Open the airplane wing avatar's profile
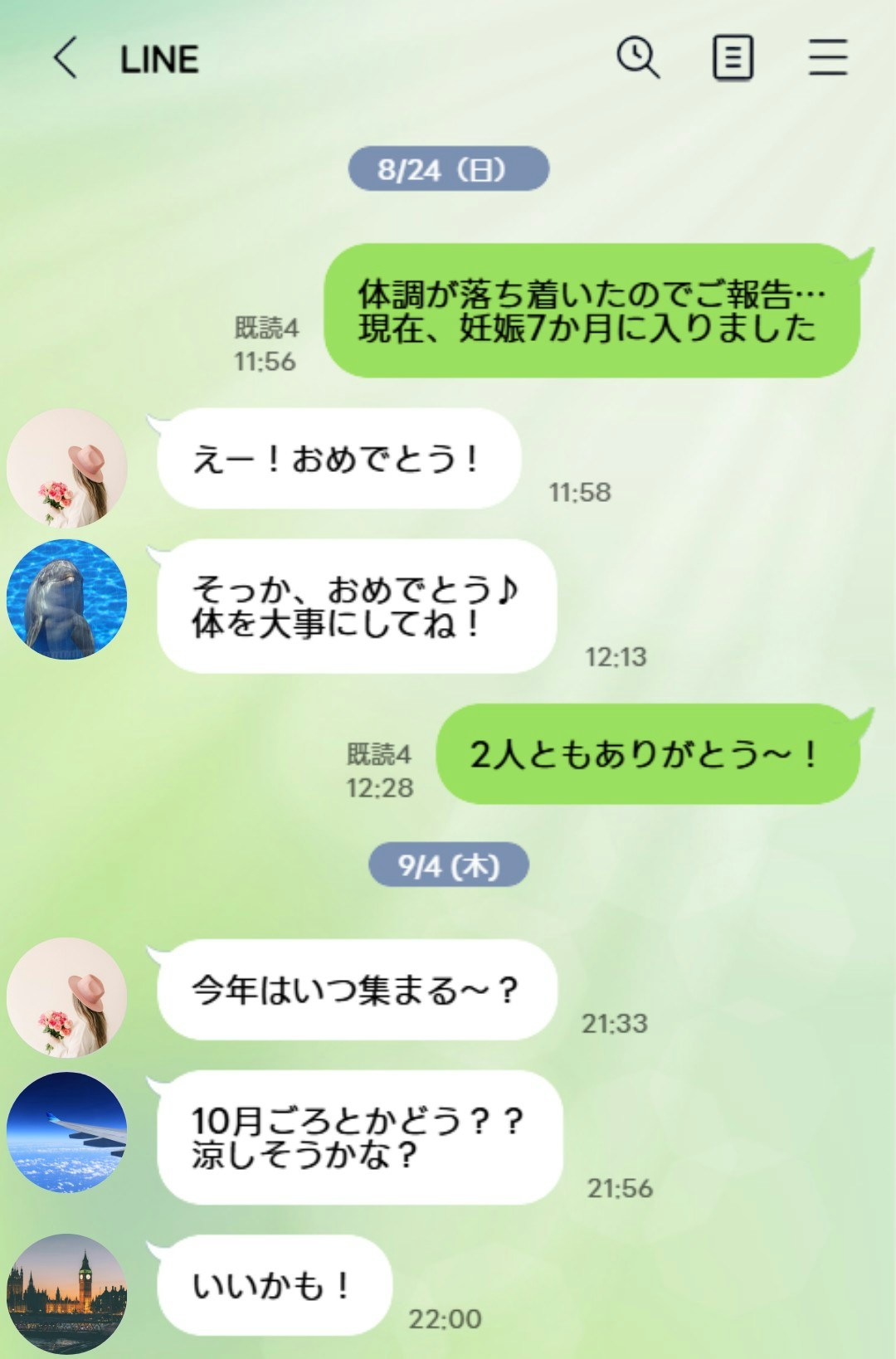This screenshot has width=896, height=1359. pos(66,1132)
